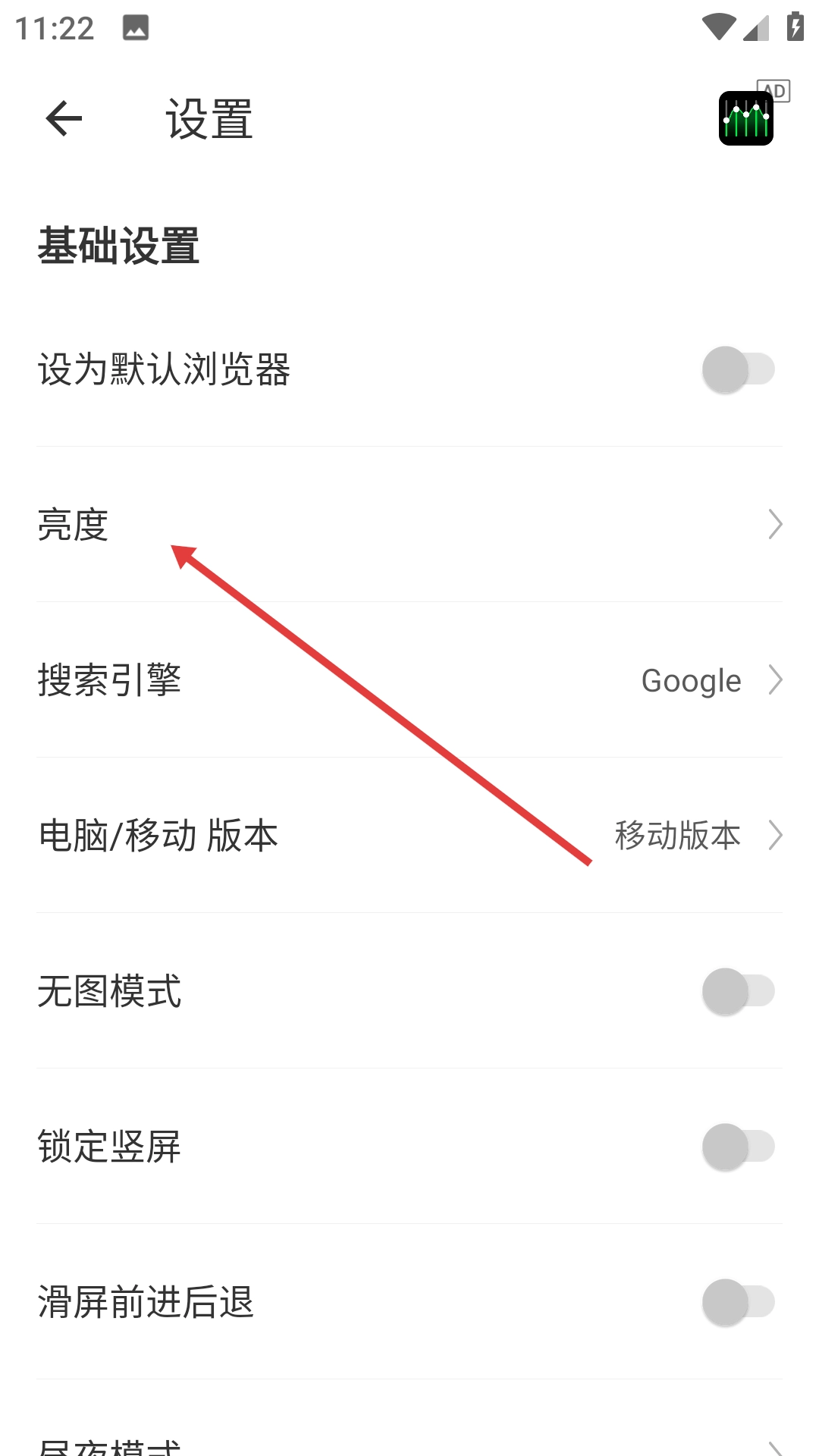Enable 设为默认浏览器 switch

click(738, 370)
